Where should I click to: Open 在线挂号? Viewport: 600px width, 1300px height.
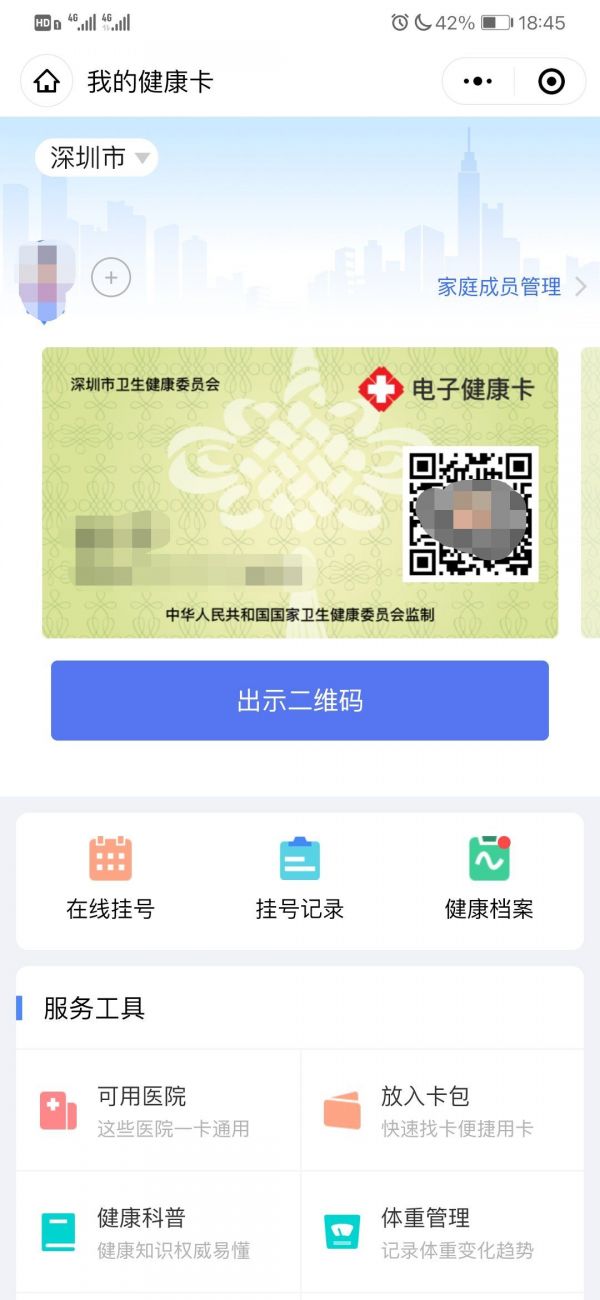[110, 878]
